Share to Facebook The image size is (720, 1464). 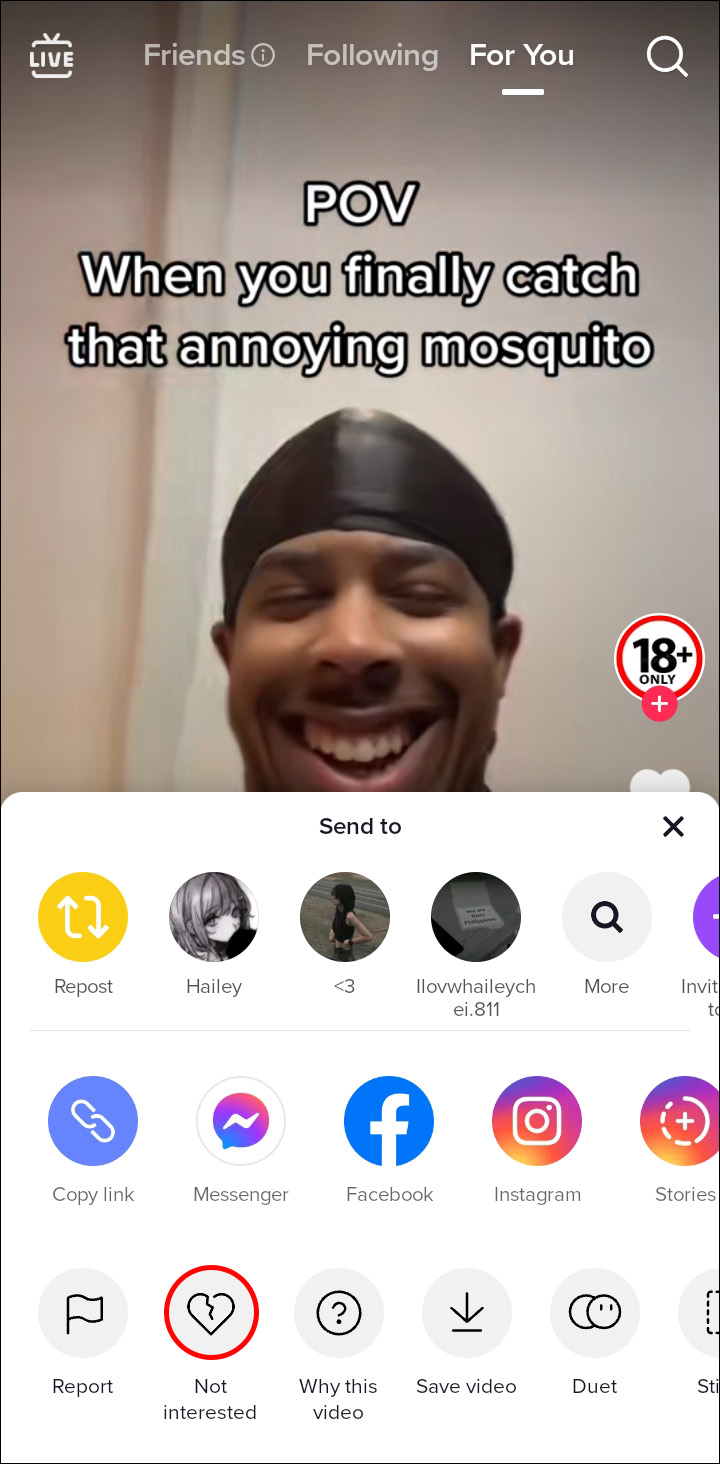point(389,1121)
